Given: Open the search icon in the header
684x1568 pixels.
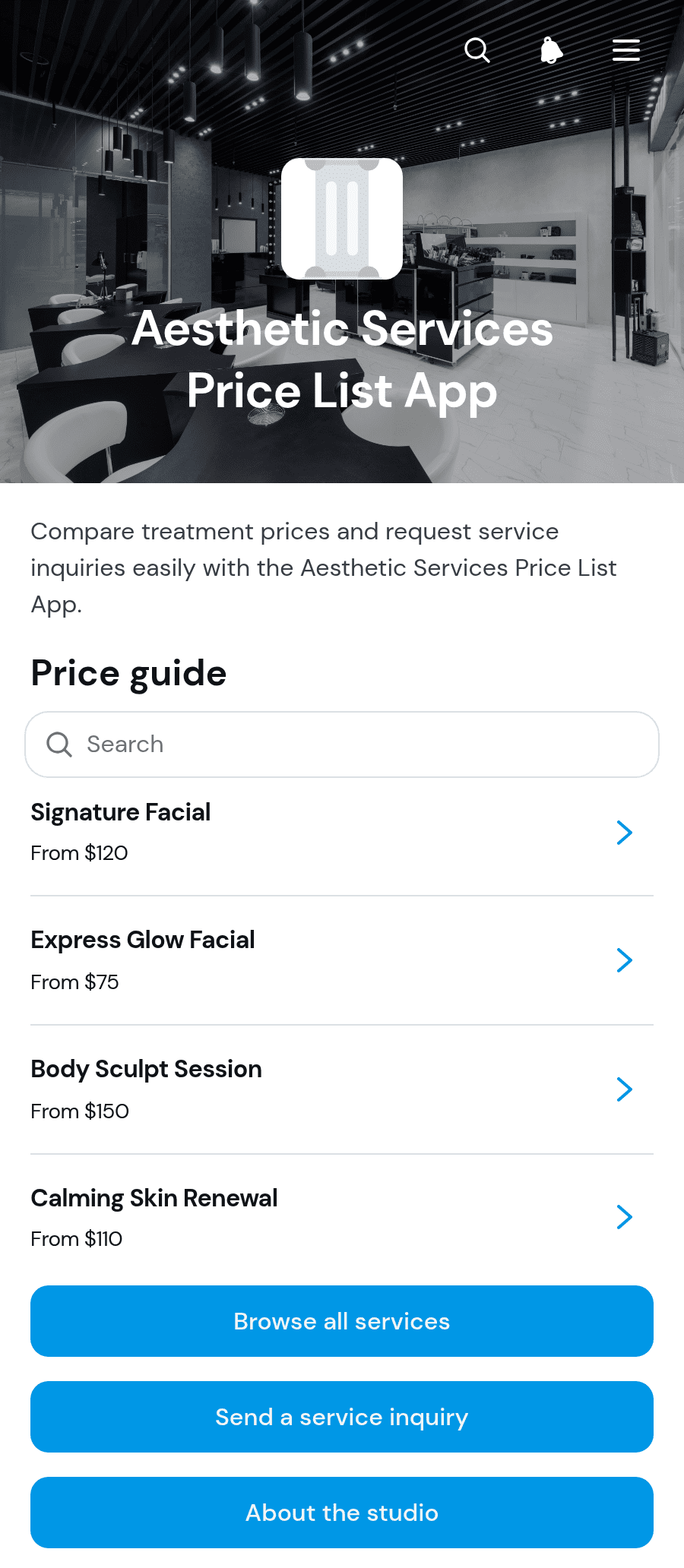Looking at the screenshot, I should [x=477, y=50].
